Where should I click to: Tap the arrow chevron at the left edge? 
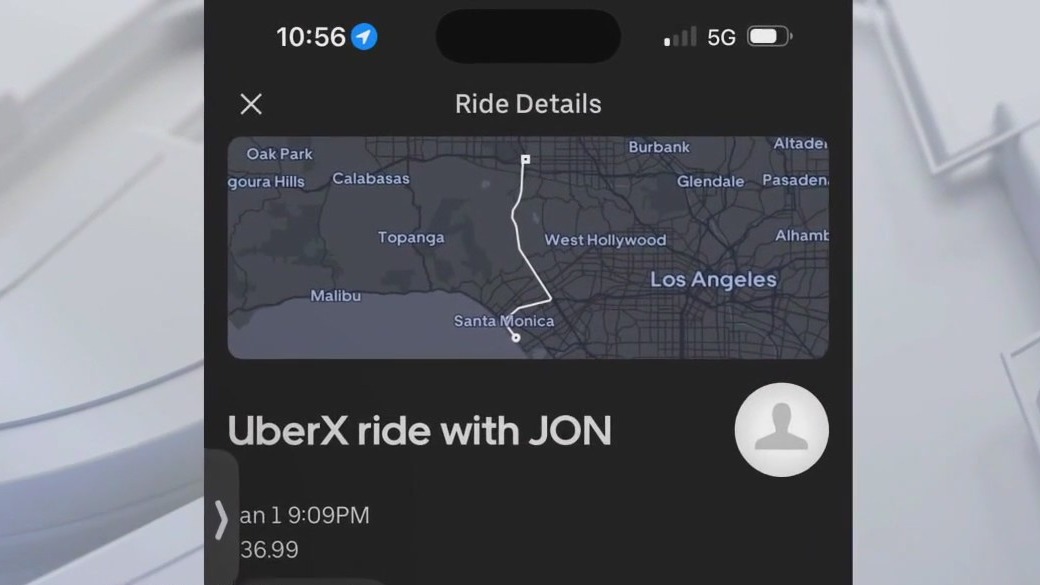click(x=221, y=520)
